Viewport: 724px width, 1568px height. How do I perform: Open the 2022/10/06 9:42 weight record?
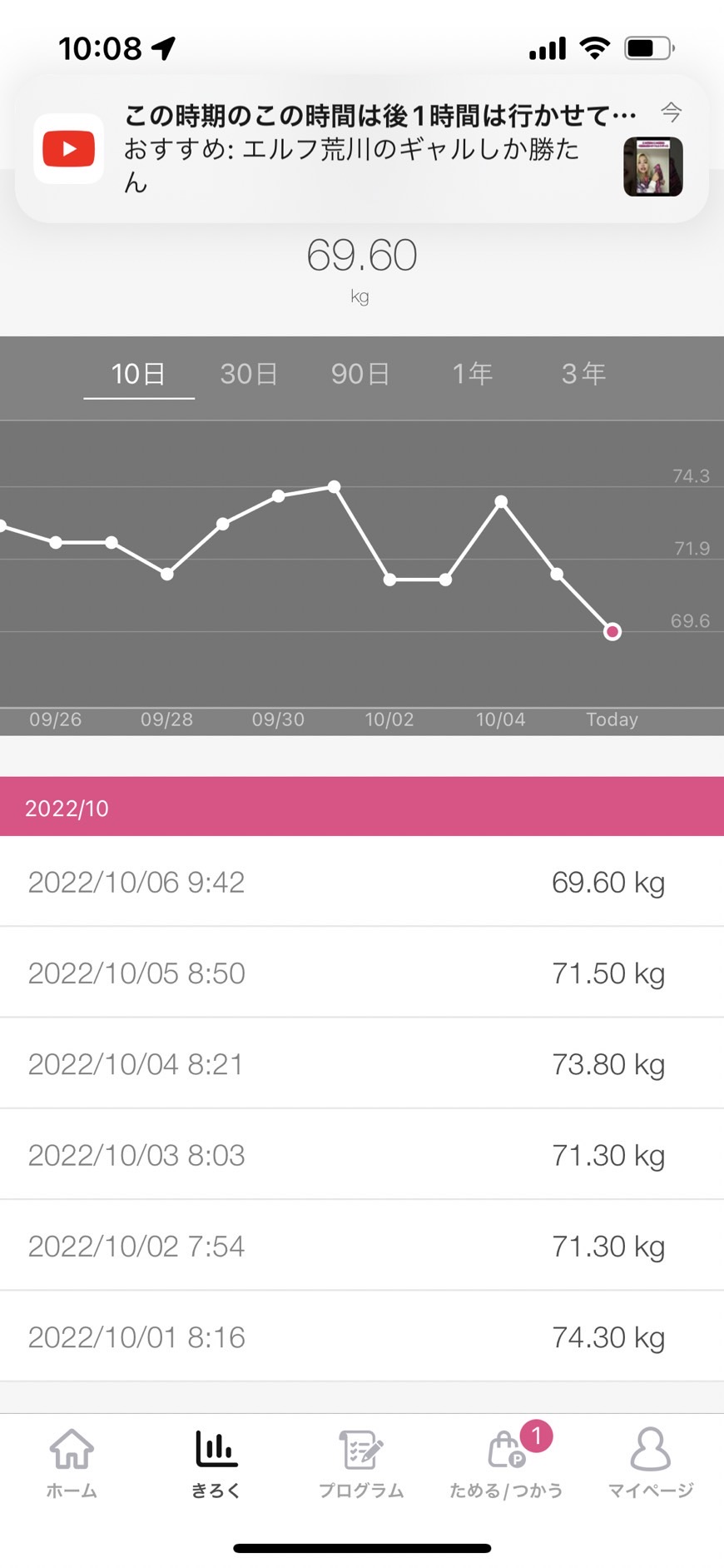click(362, 882)
